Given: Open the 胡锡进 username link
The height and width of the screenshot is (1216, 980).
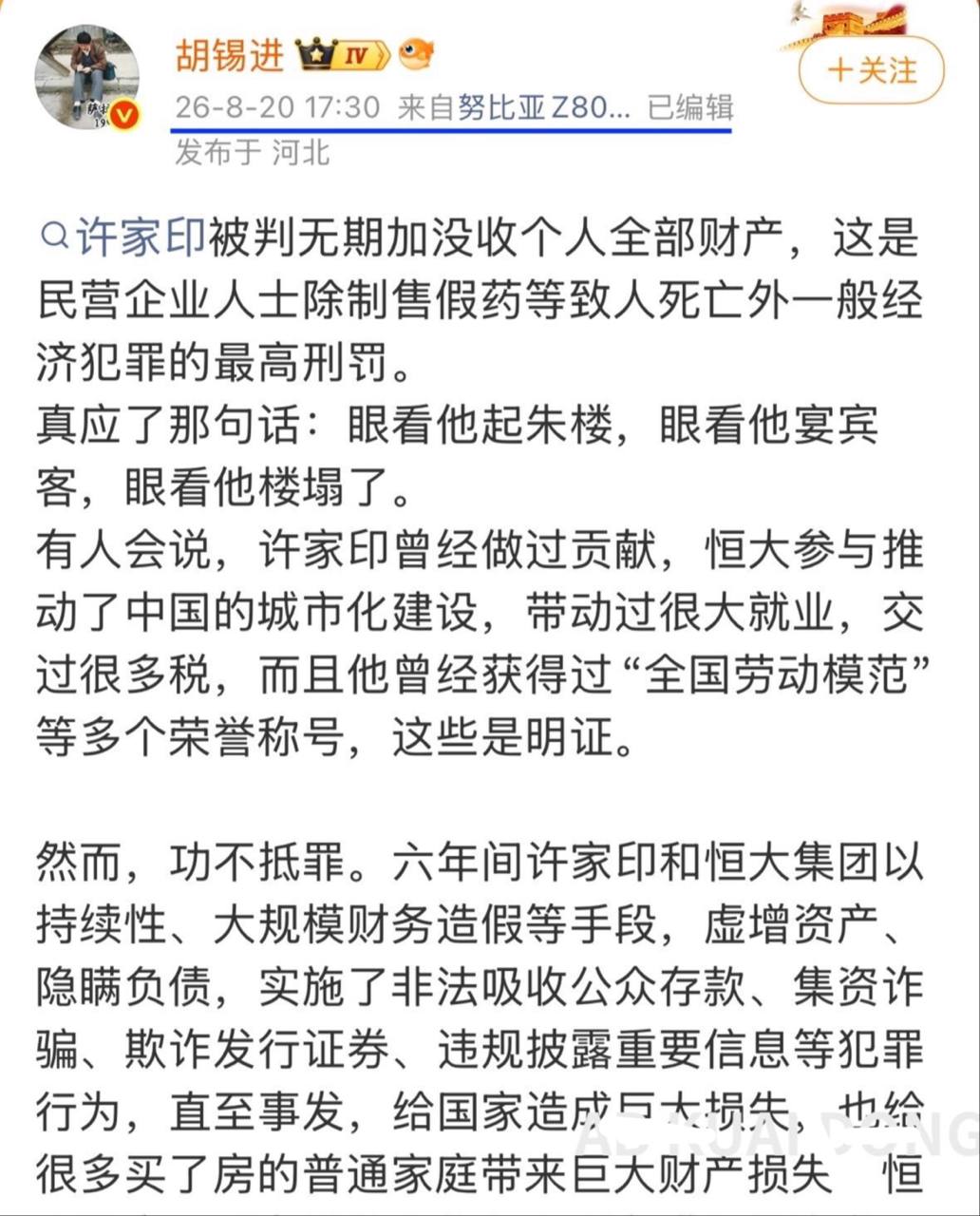Looking at the screenshot, I should pyautogui.click(x=230, y=55).
